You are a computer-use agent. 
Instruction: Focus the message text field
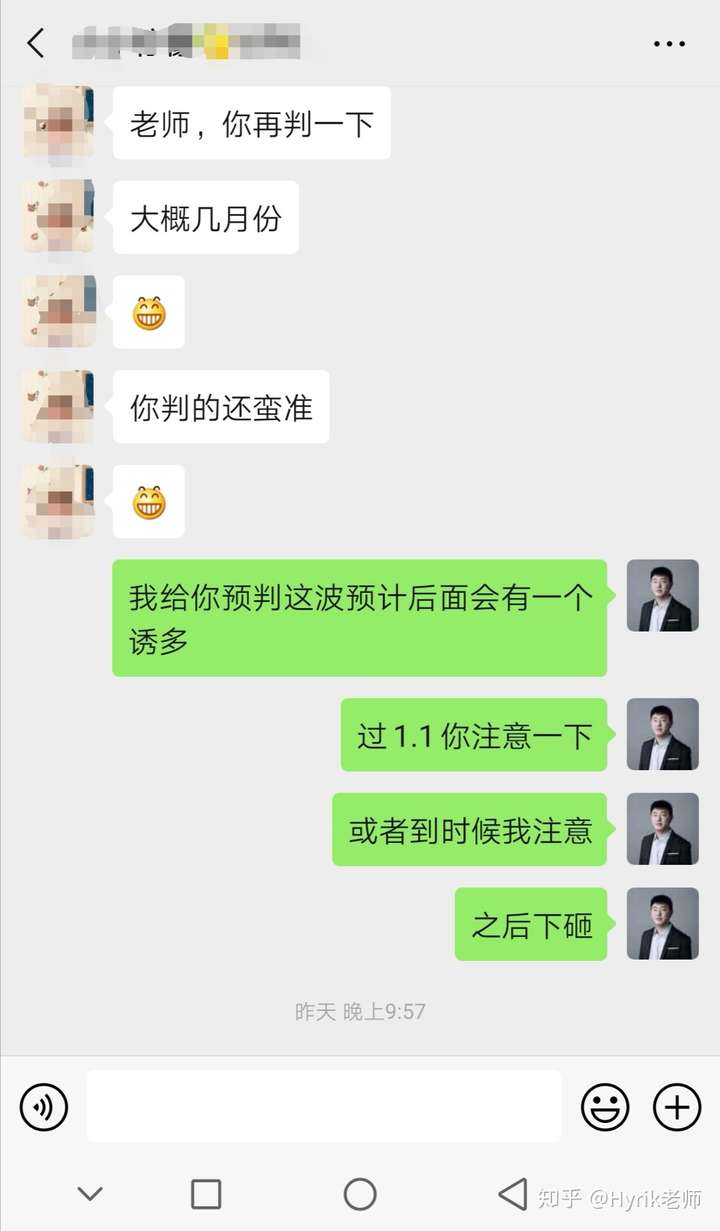click(x=323, y=1106)
